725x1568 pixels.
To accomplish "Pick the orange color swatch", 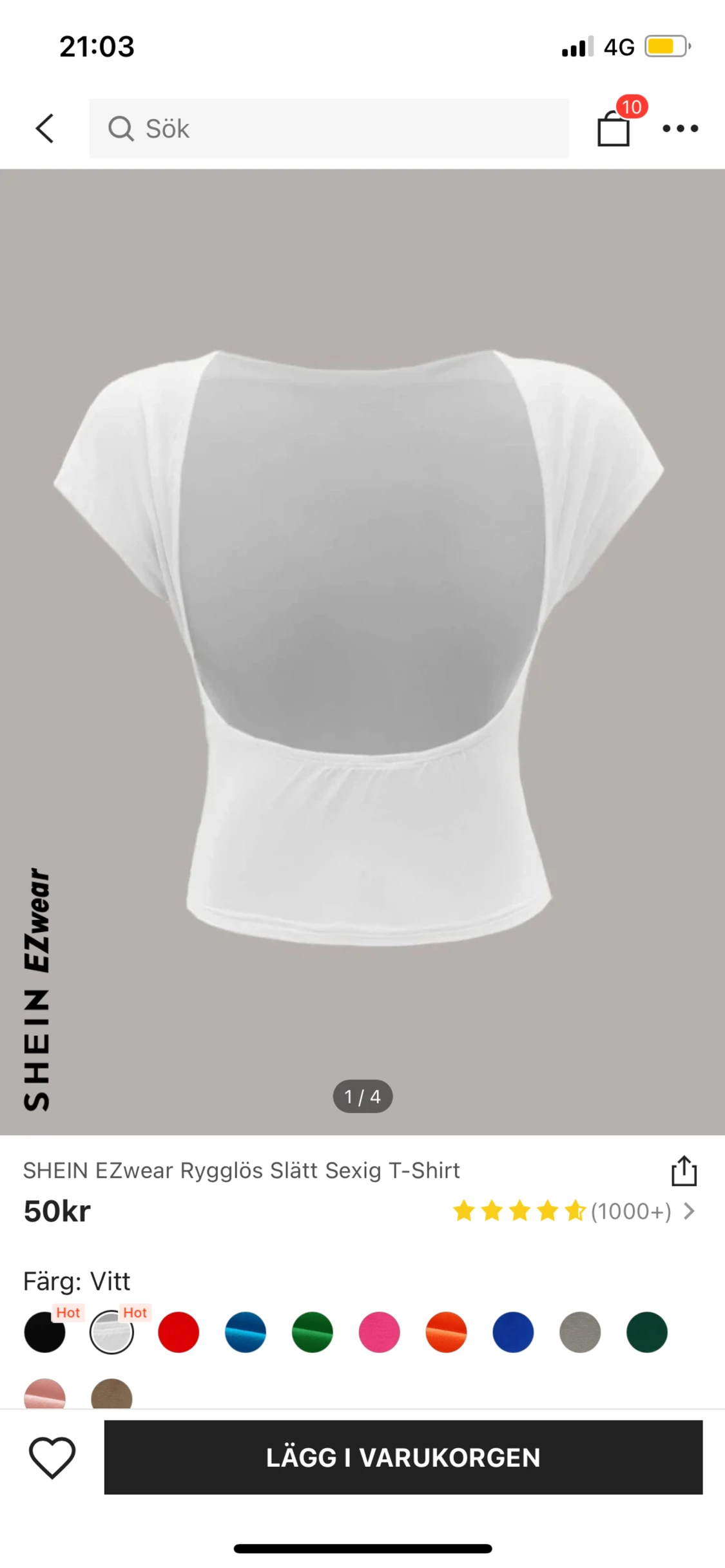I will [446, 1332].
